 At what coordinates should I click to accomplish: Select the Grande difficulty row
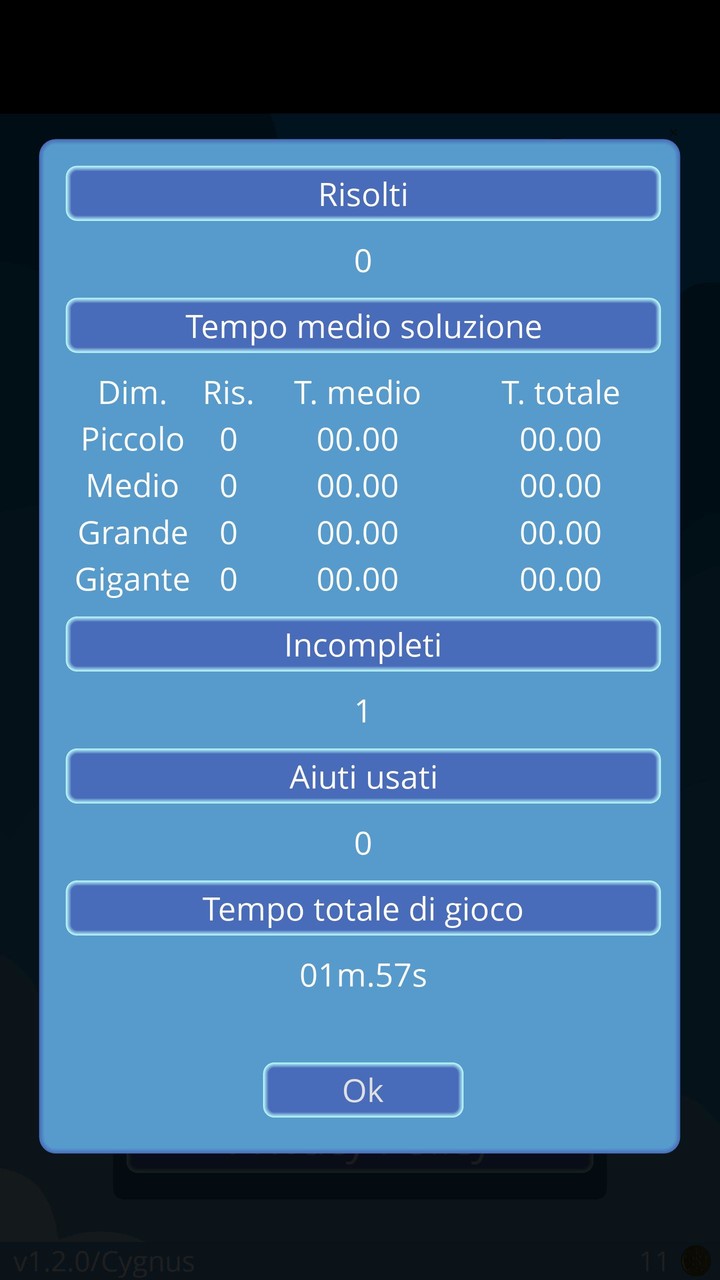click(132, 532)
